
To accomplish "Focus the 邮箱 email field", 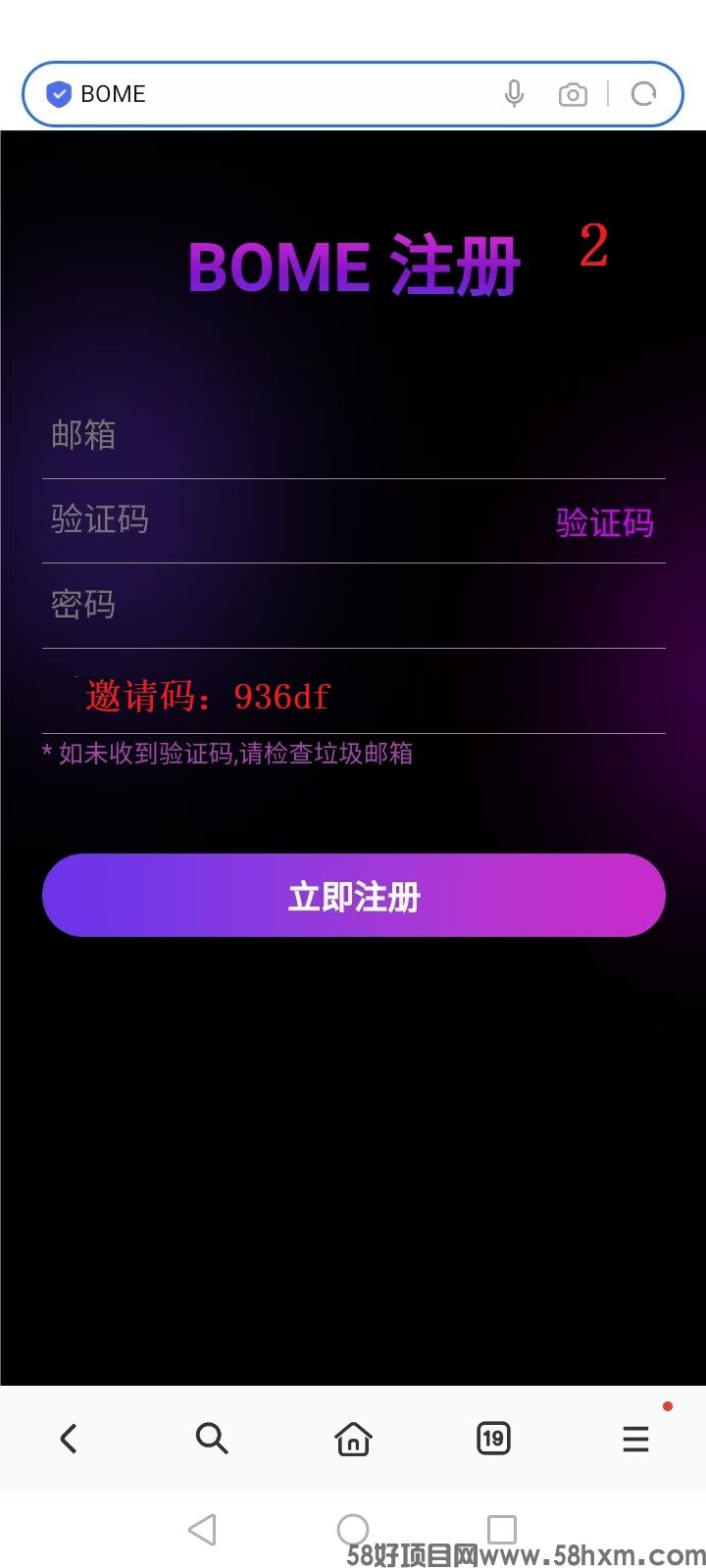I will click(353, 435).
